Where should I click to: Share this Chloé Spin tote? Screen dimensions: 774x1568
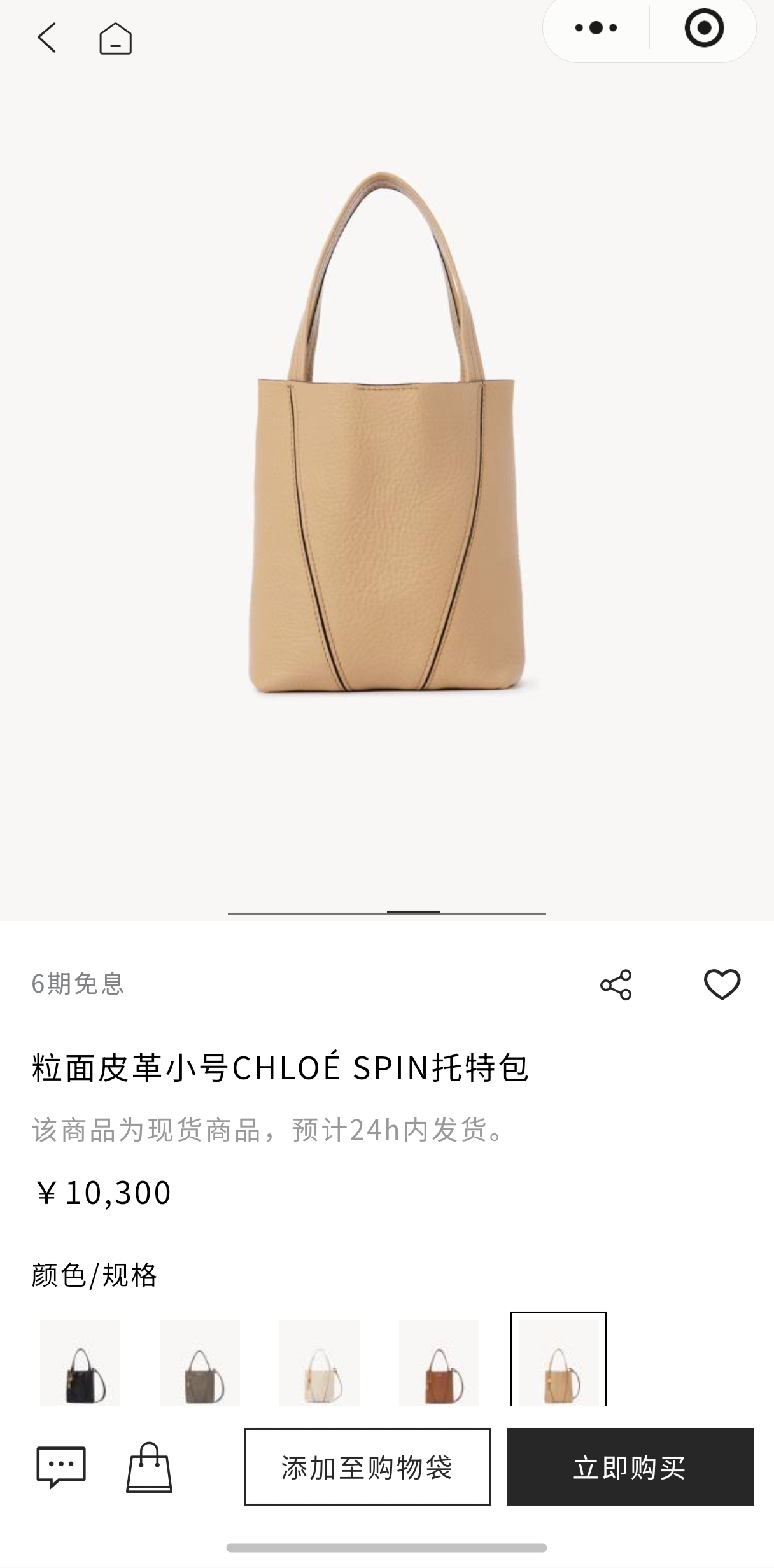tap(616, 984)
